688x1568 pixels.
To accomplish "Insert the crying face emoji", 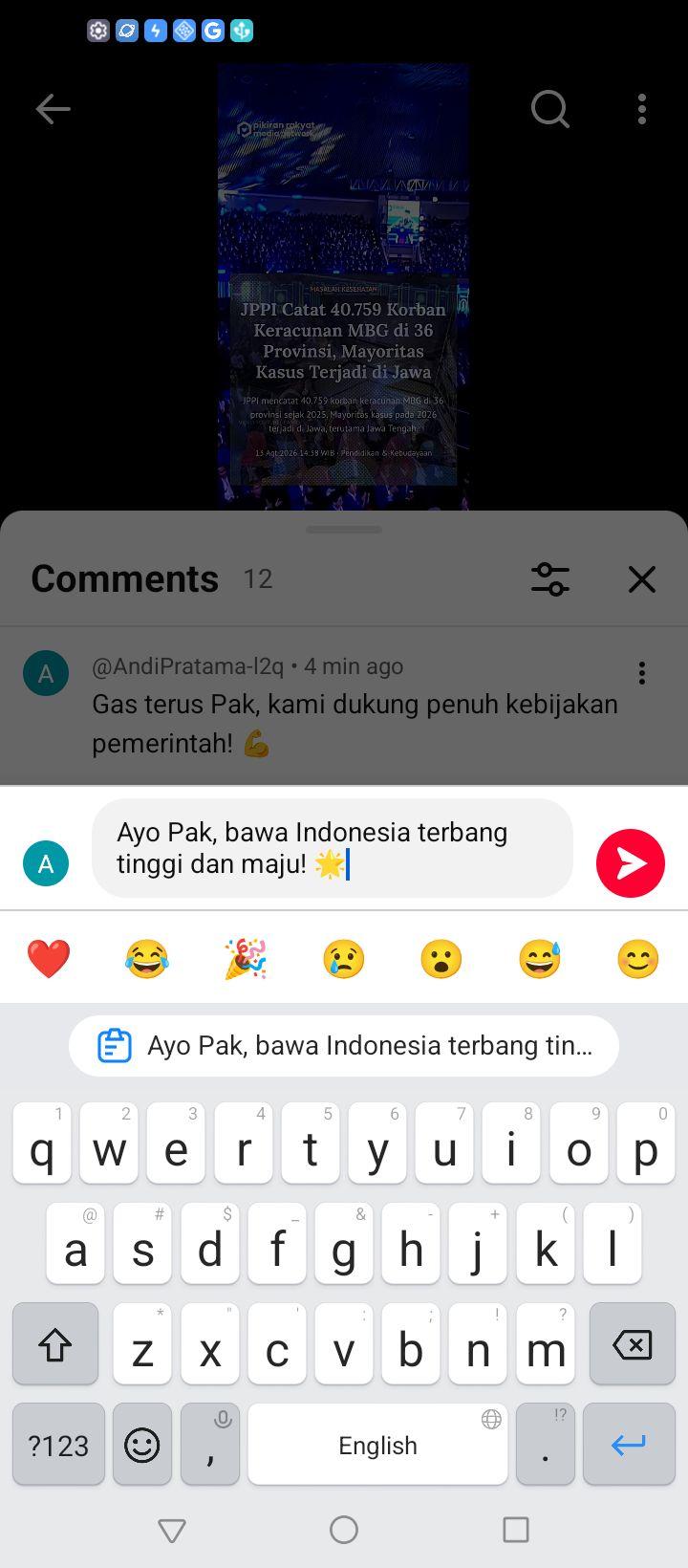I will [x=344, y=959].
